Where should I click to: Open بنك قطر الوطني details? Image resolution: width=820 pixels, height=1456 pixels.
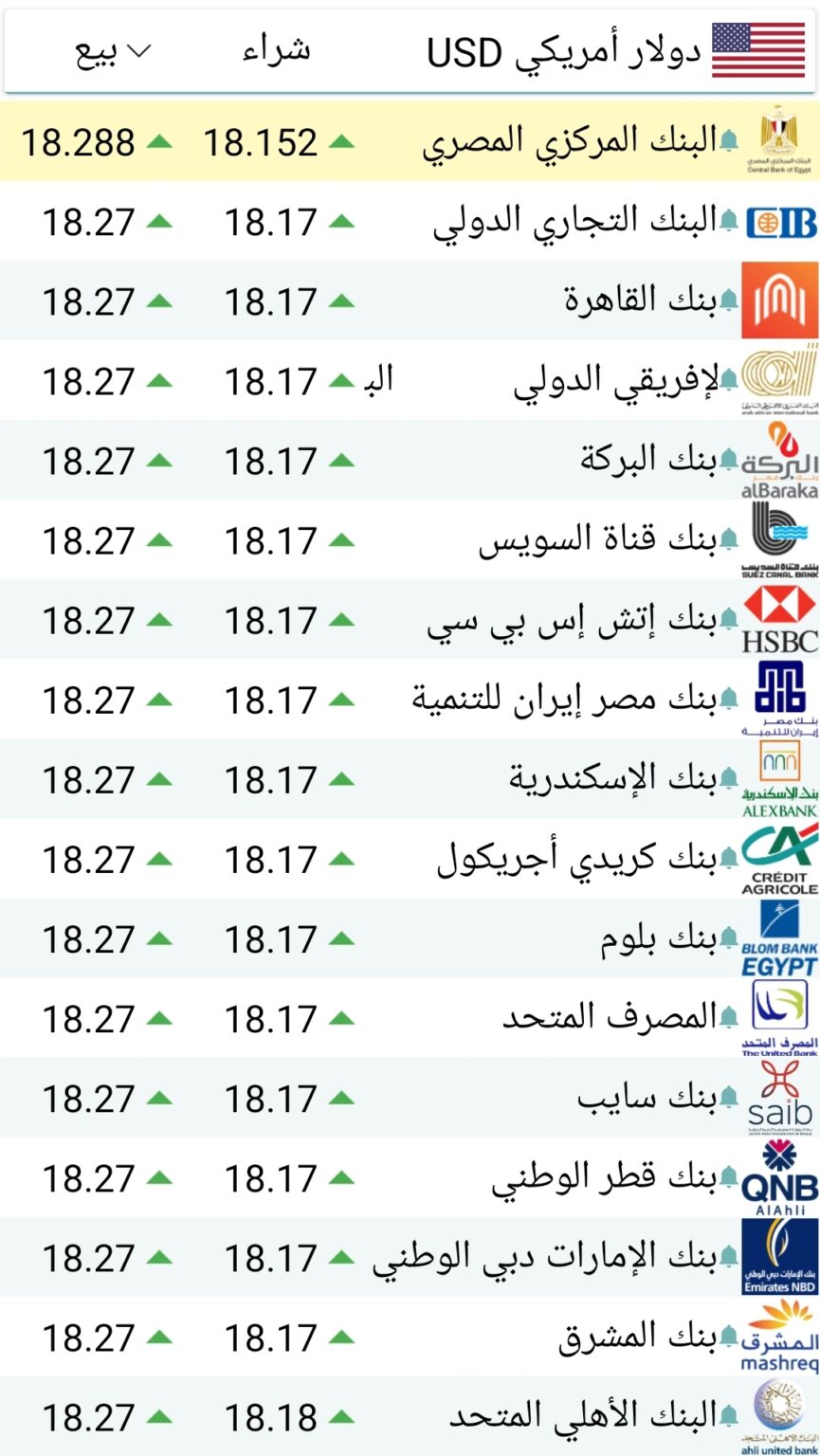tap(410, 1177)
